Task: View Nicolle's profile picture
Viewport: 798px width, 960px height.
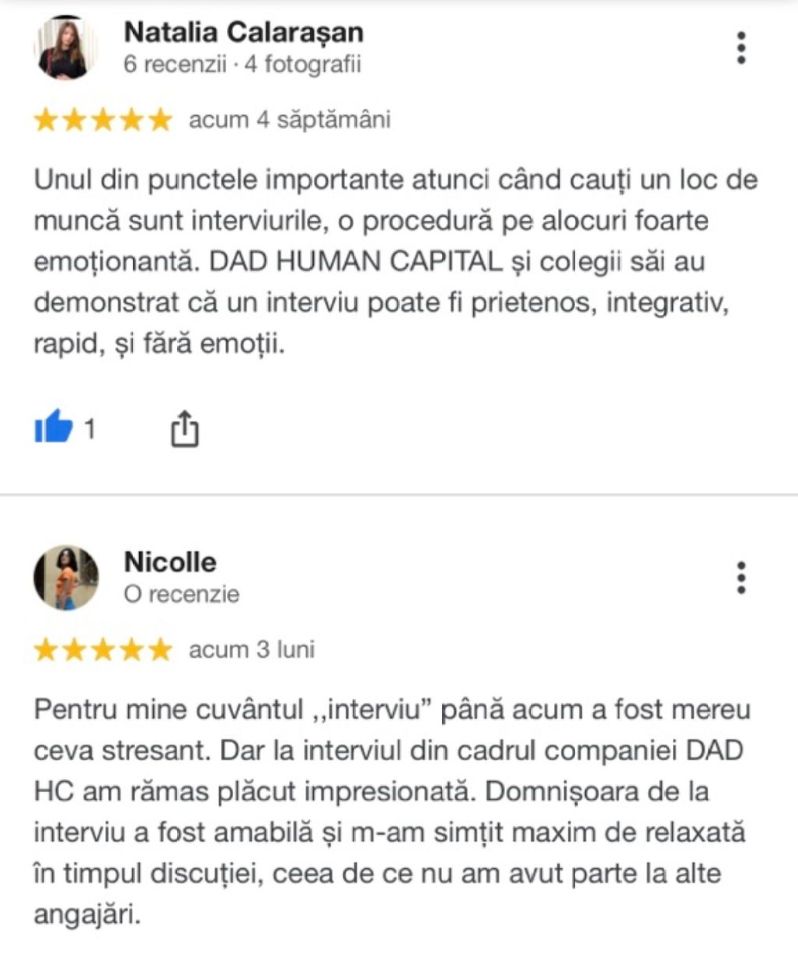Action: tap(67, 577)
